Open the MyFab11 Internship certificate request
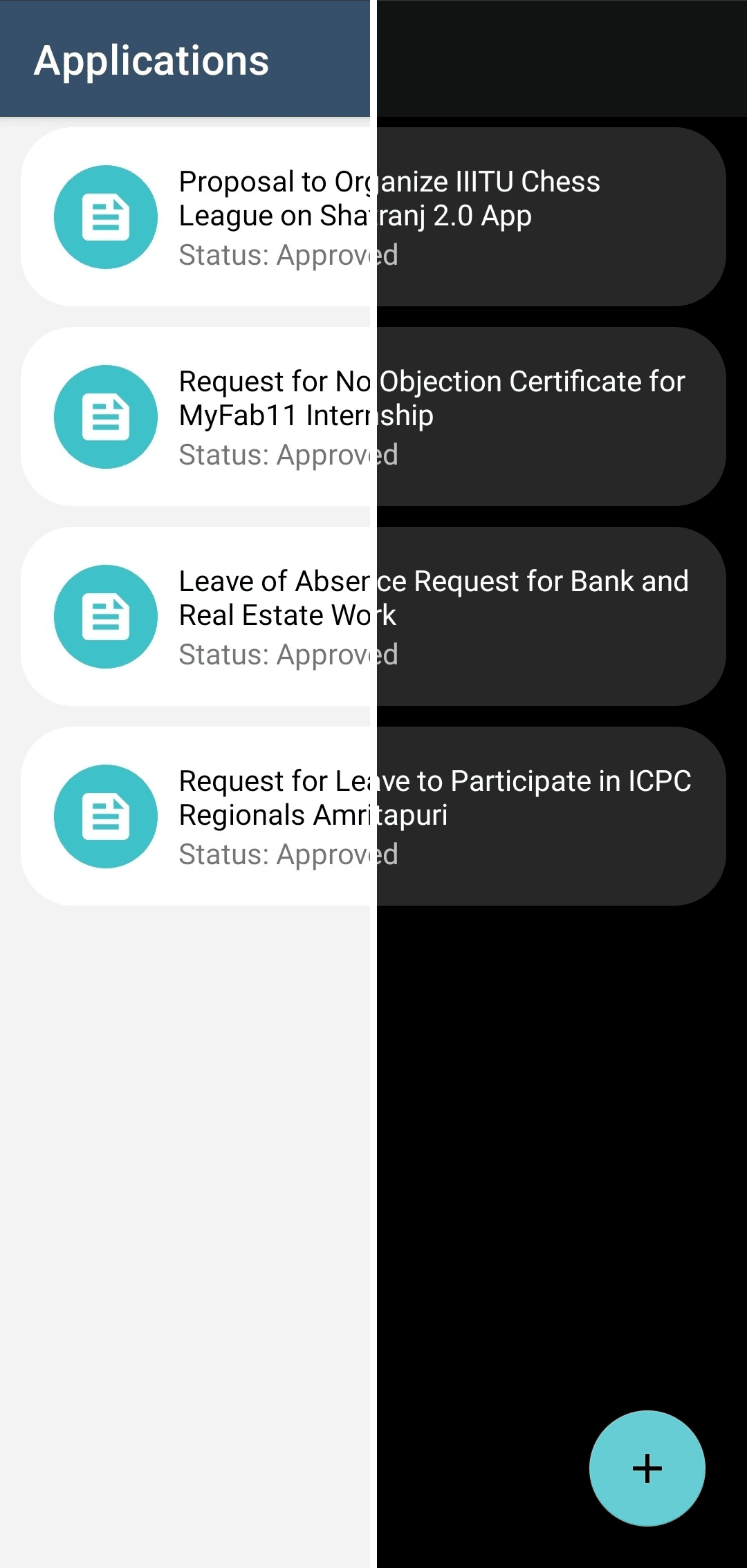Viewport: 747px width, 1568px height. [373, 416]
